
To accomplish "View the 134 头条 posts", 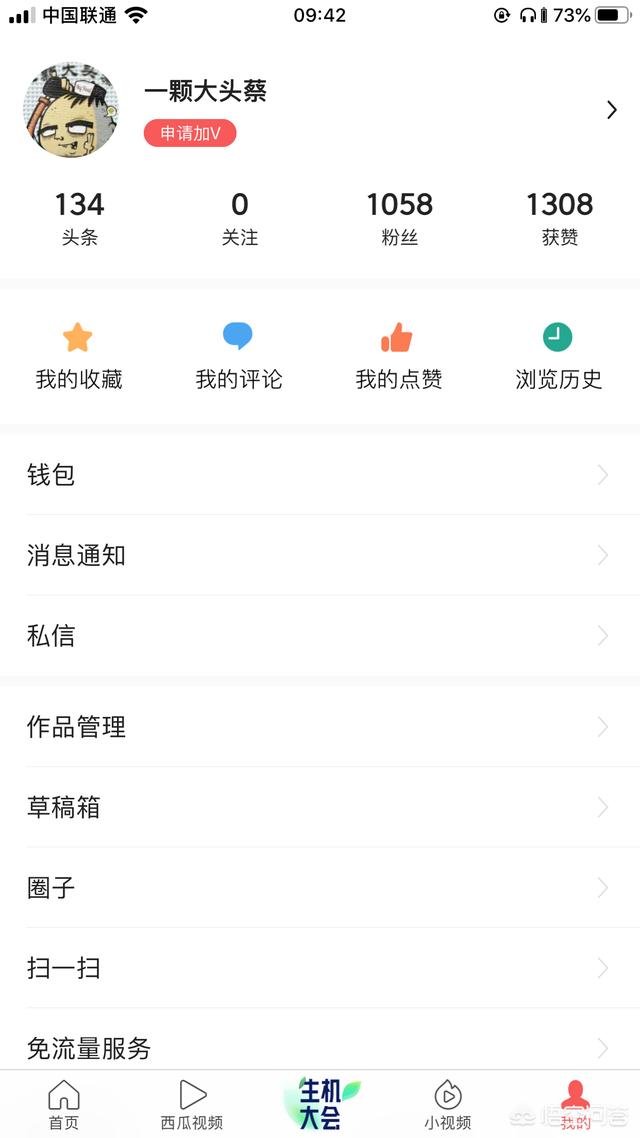I will (79, 218).
